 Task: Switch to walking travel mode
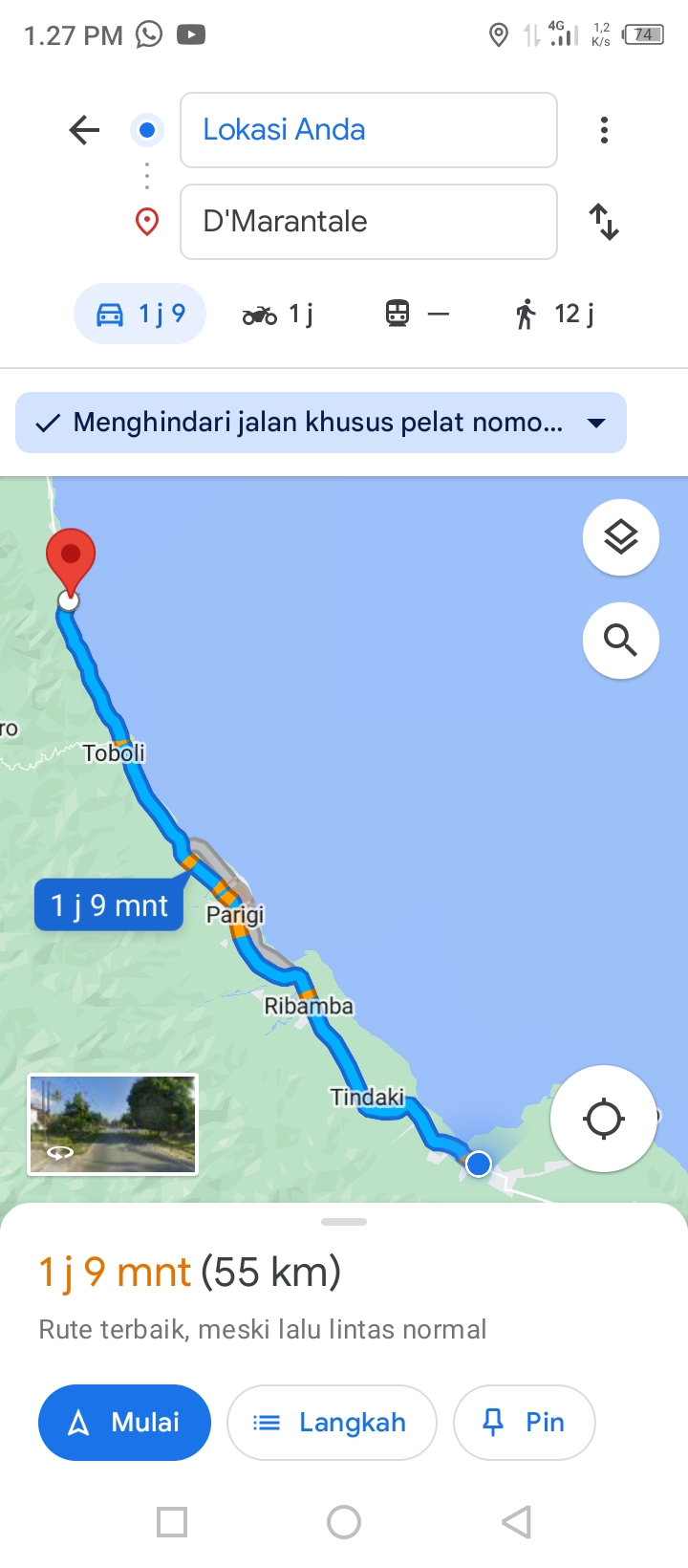(x=554, y=314)
